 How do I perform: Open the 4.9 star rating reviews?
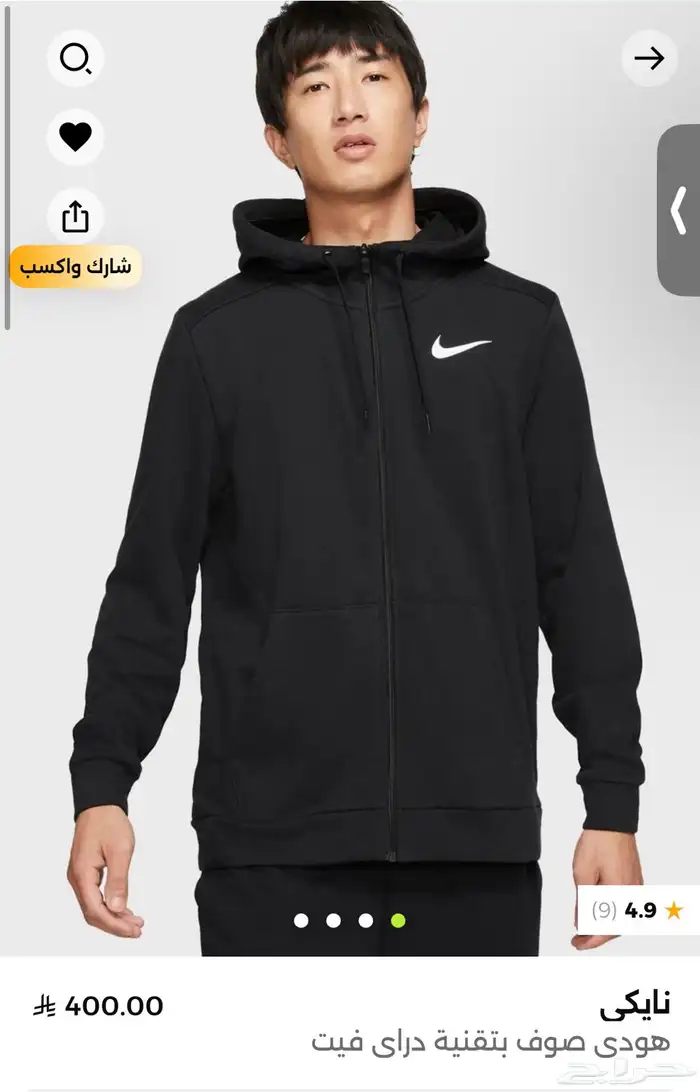click(637, 910)
